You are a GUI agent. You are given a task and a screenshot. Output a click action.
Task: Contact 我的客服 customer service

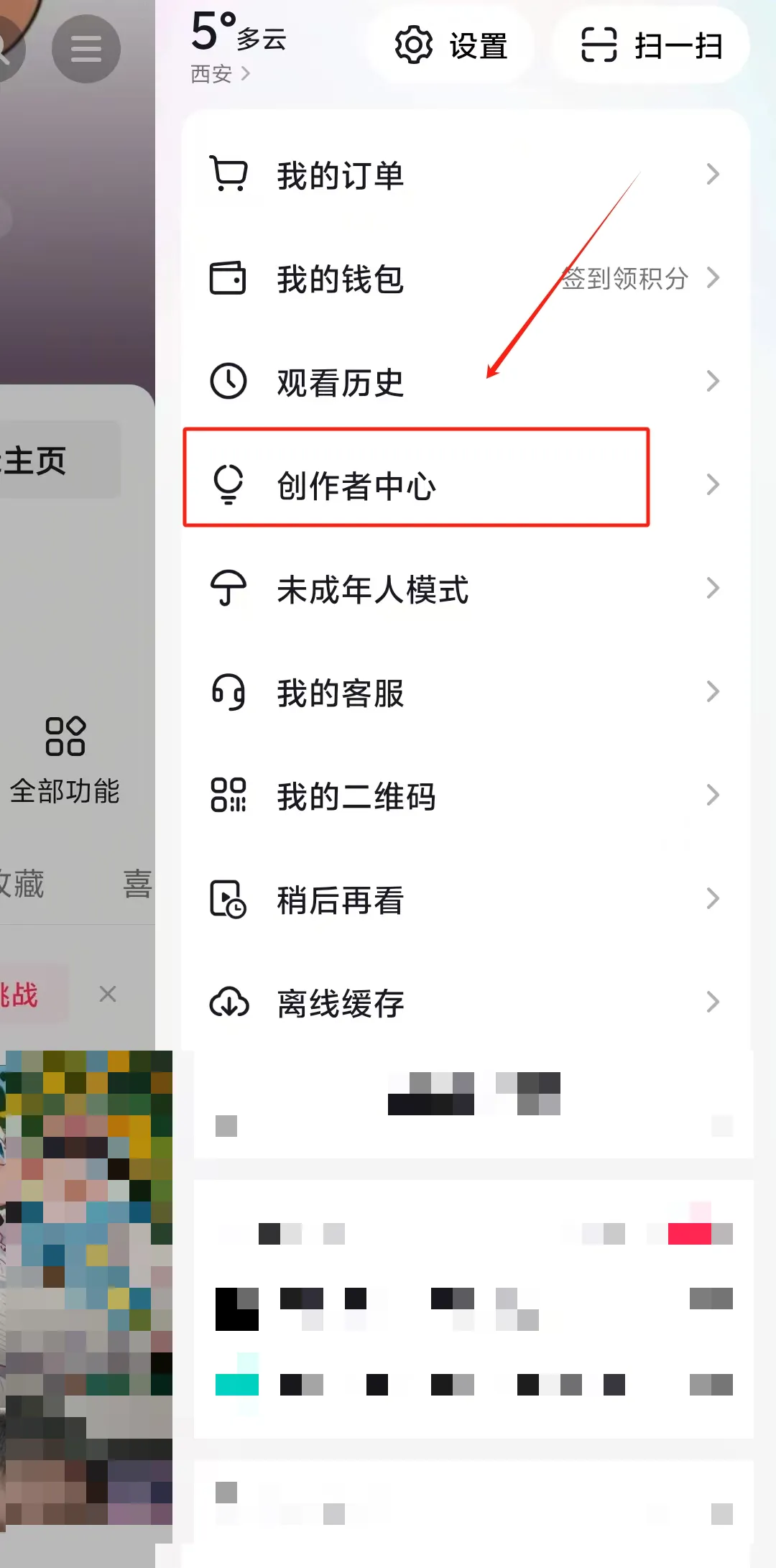point(464,692)
